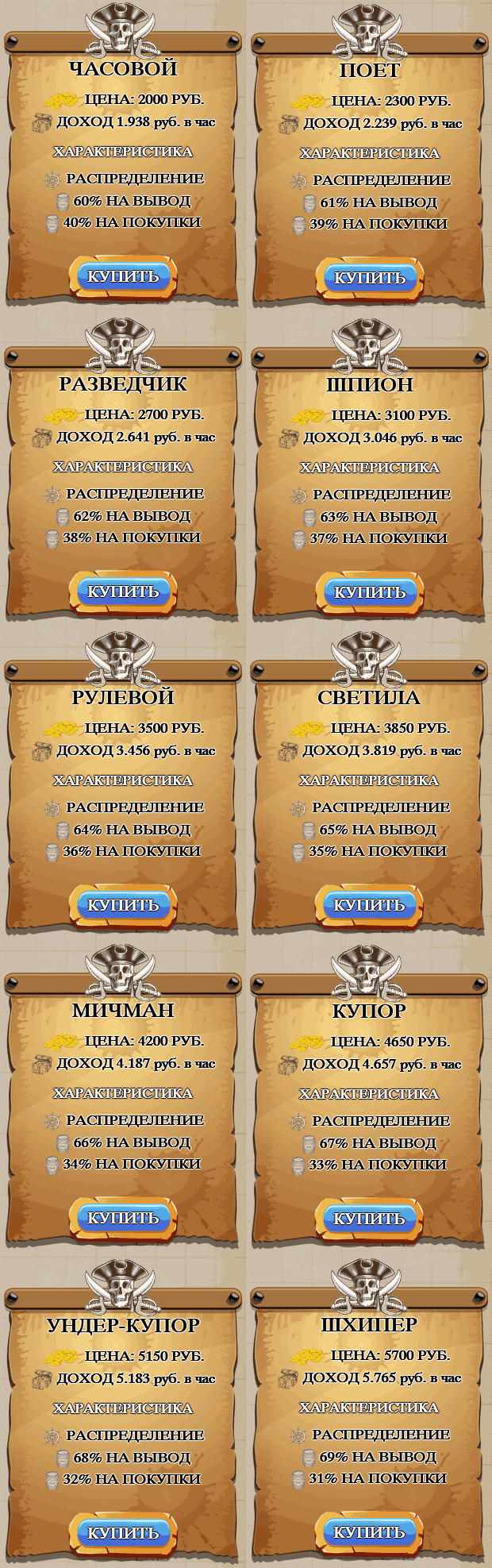Buy the СВЕТИЛА character
This screenshot has height=1568, width=492.
click(x=369, y=905)
